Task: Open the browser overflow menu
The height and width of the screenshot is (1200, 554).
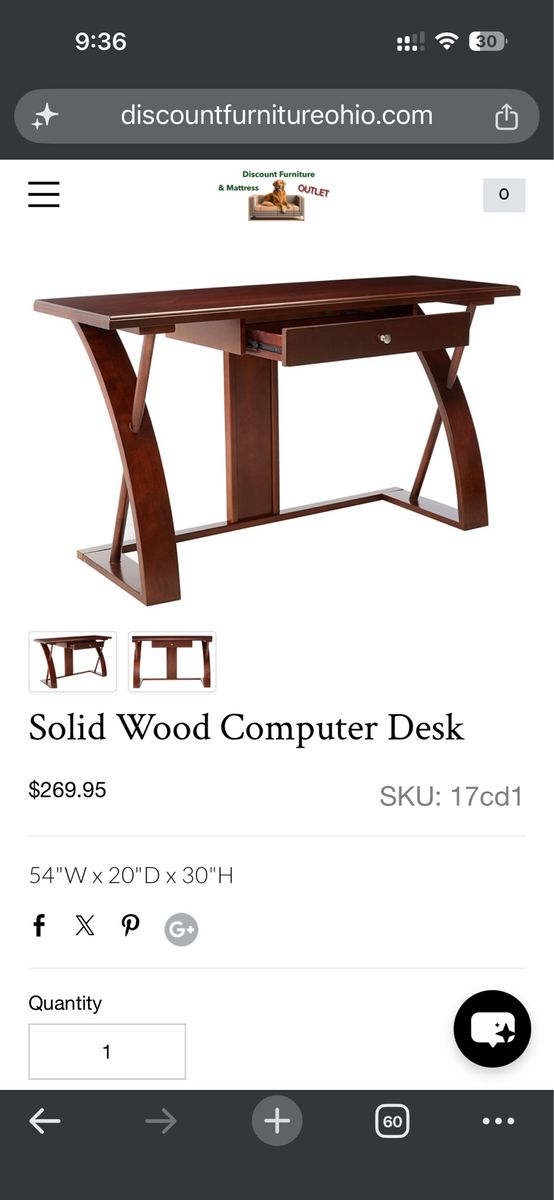Action: [x=498, y=1121]
